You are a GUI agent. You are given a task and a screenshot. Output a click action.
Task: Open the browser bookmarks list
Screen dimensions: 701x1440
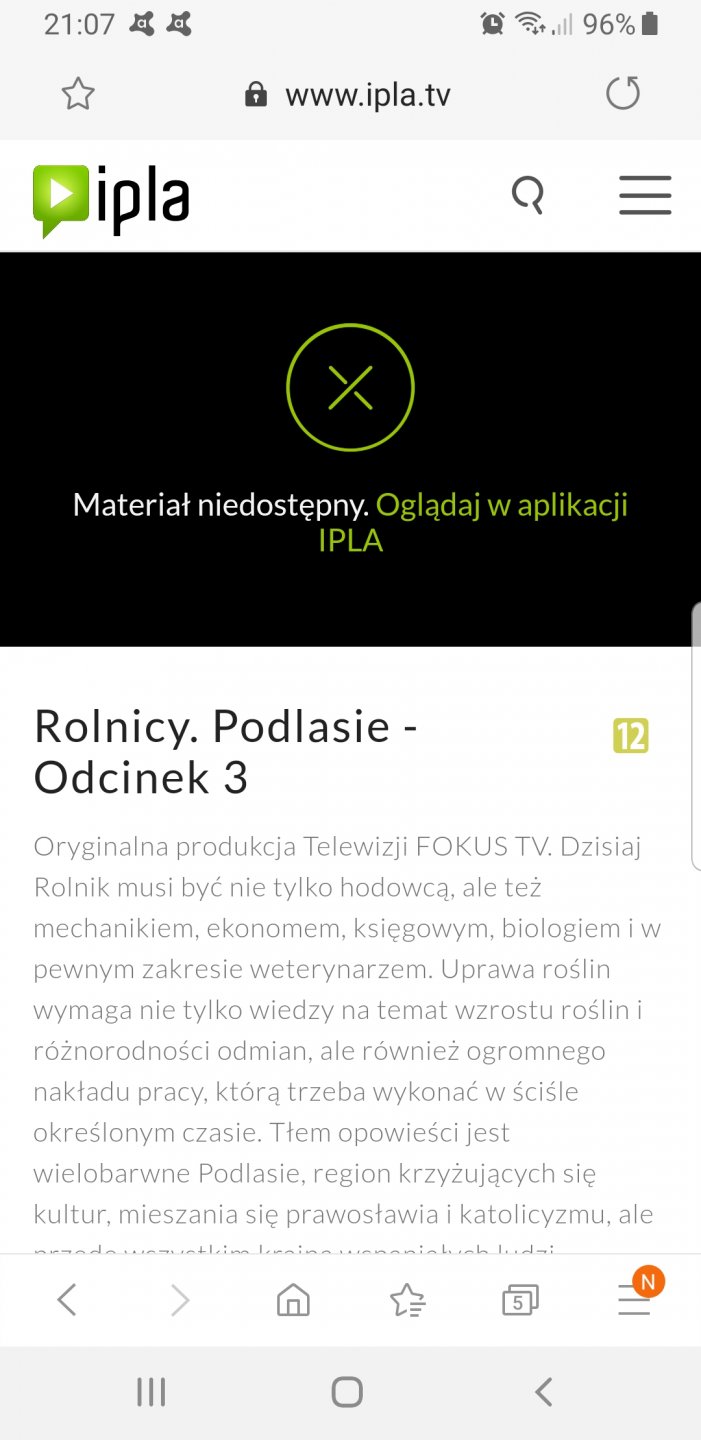(x=407, y=1300)
